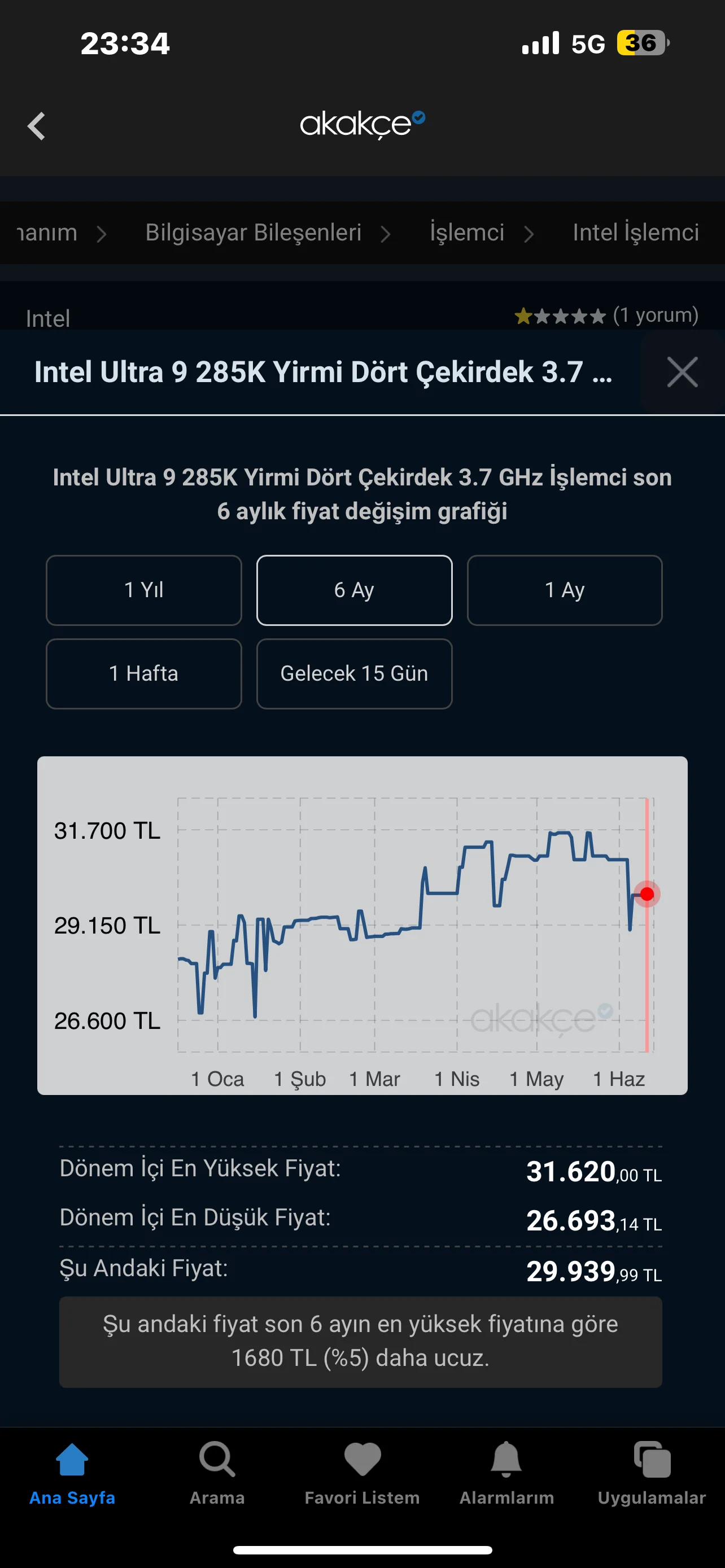This screenshot has width=725, height=1568.
Task: Open Favori Listem tab
Action: click(362, 1474)
